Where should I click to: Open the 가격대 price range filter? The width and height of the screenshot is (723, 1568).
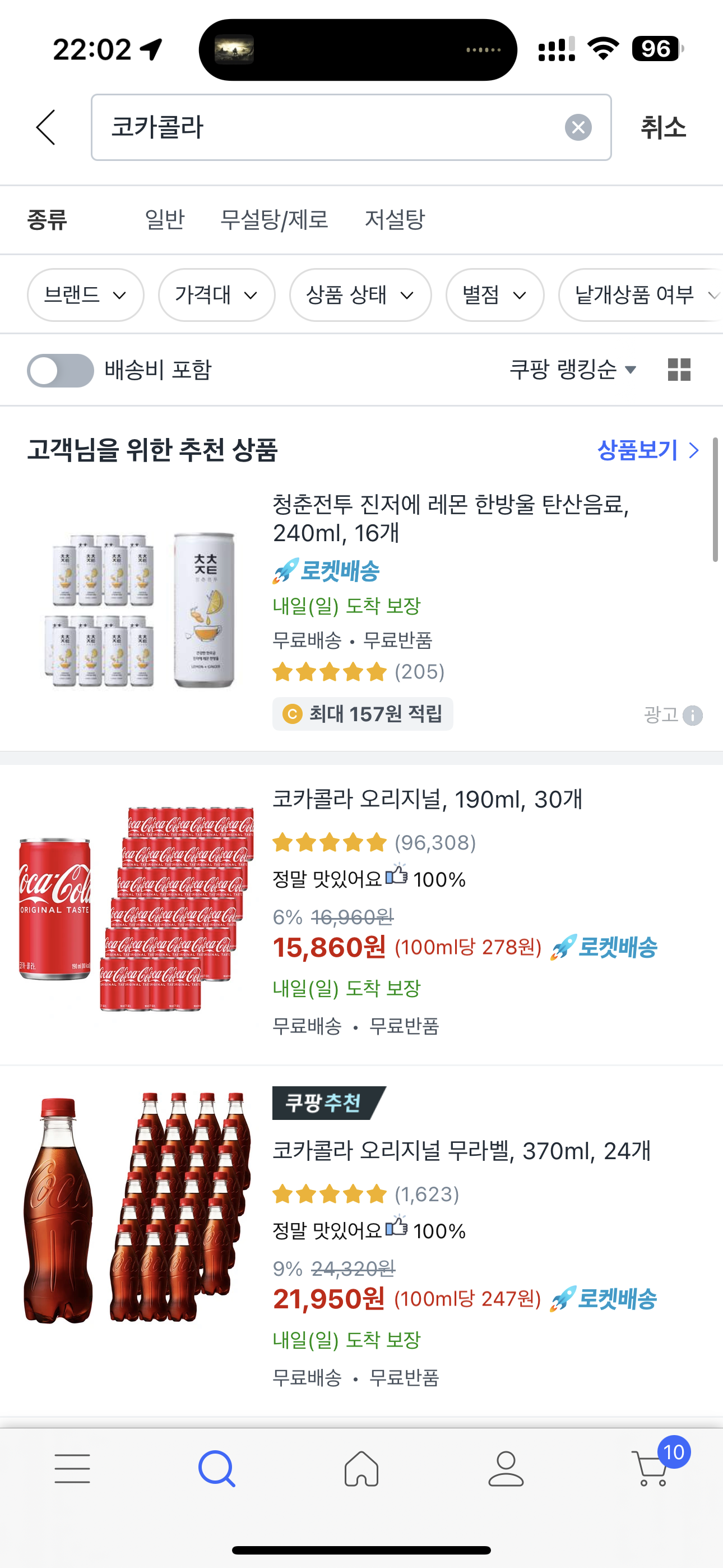pos(216,295)
